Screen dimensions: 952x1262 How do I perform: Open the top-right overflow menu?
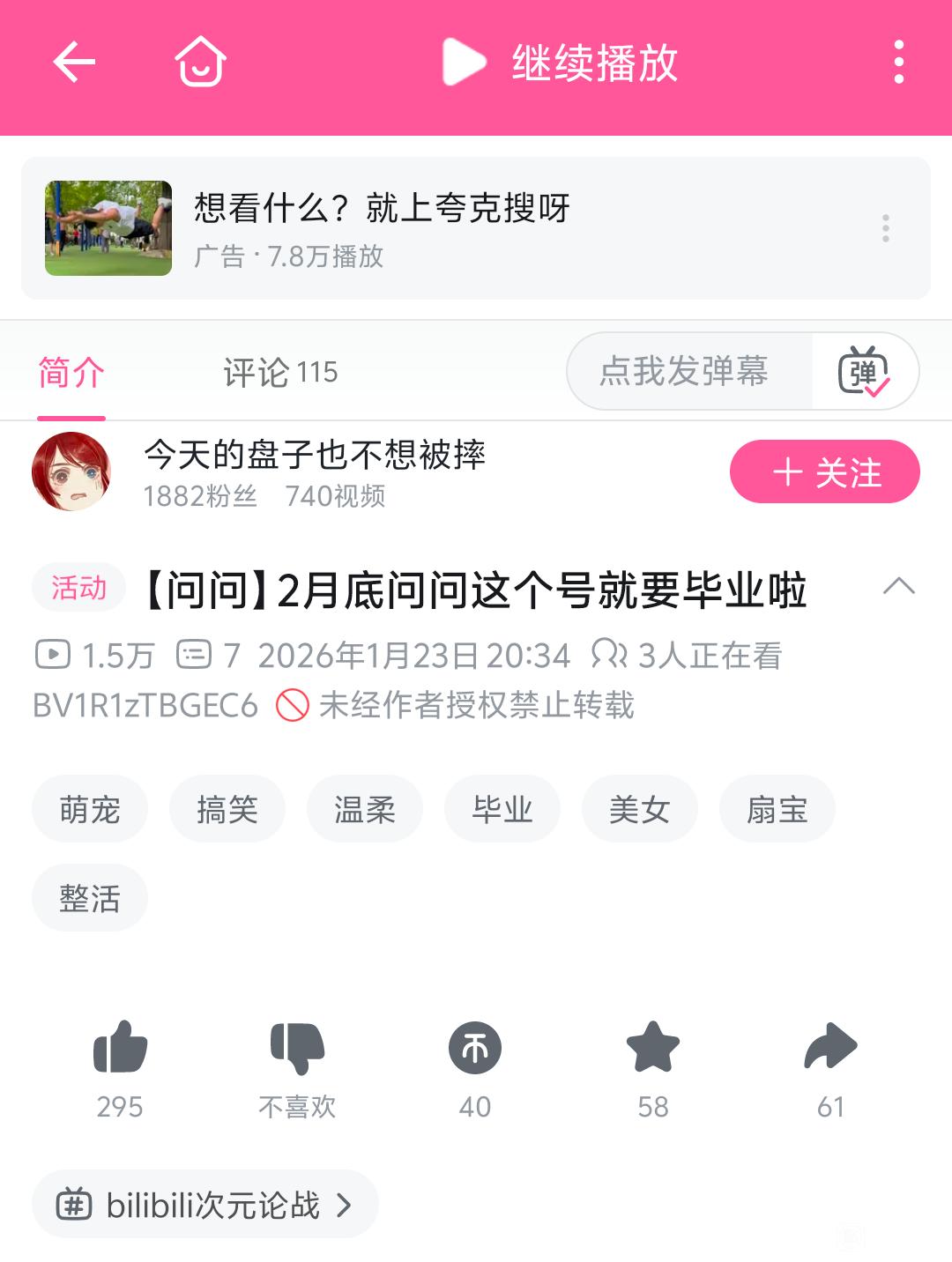[898, 63]
